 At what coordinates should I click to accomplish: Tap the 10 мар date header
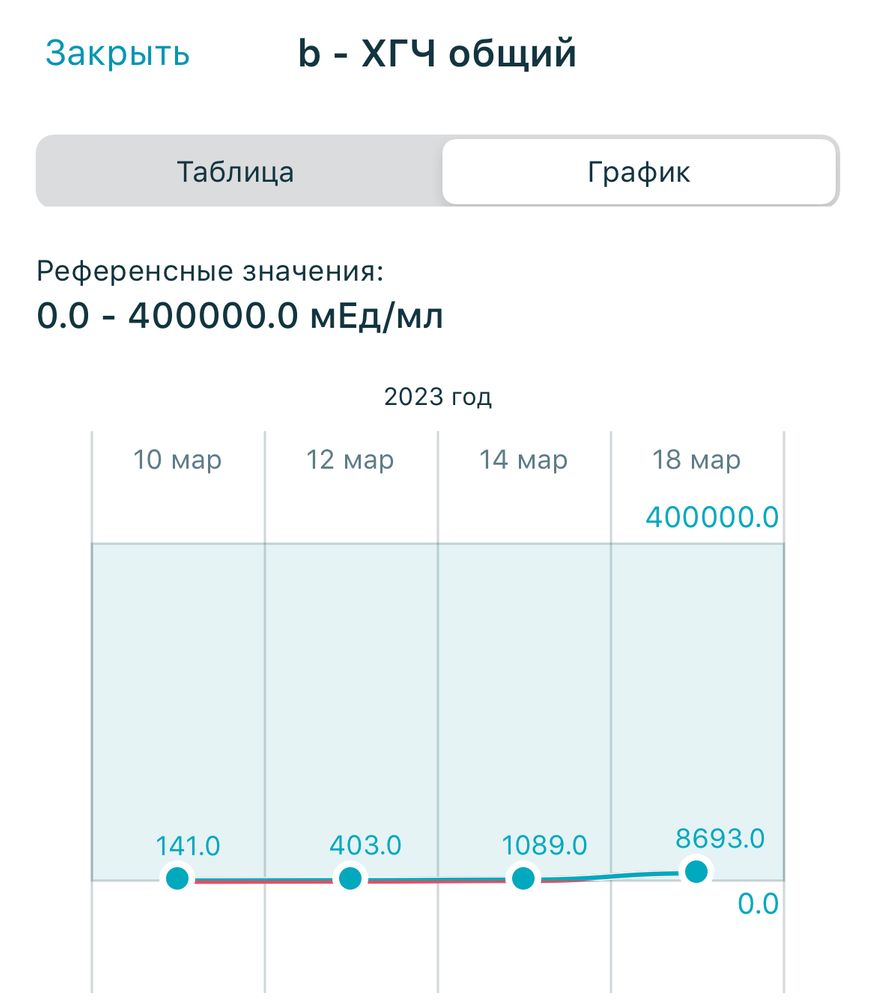point(177,460)
